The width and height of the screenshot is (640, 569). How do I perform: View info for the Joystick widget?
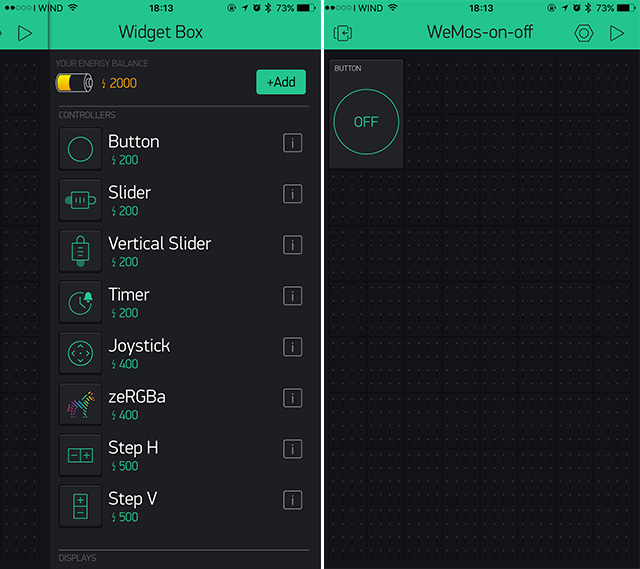point(292,347)
